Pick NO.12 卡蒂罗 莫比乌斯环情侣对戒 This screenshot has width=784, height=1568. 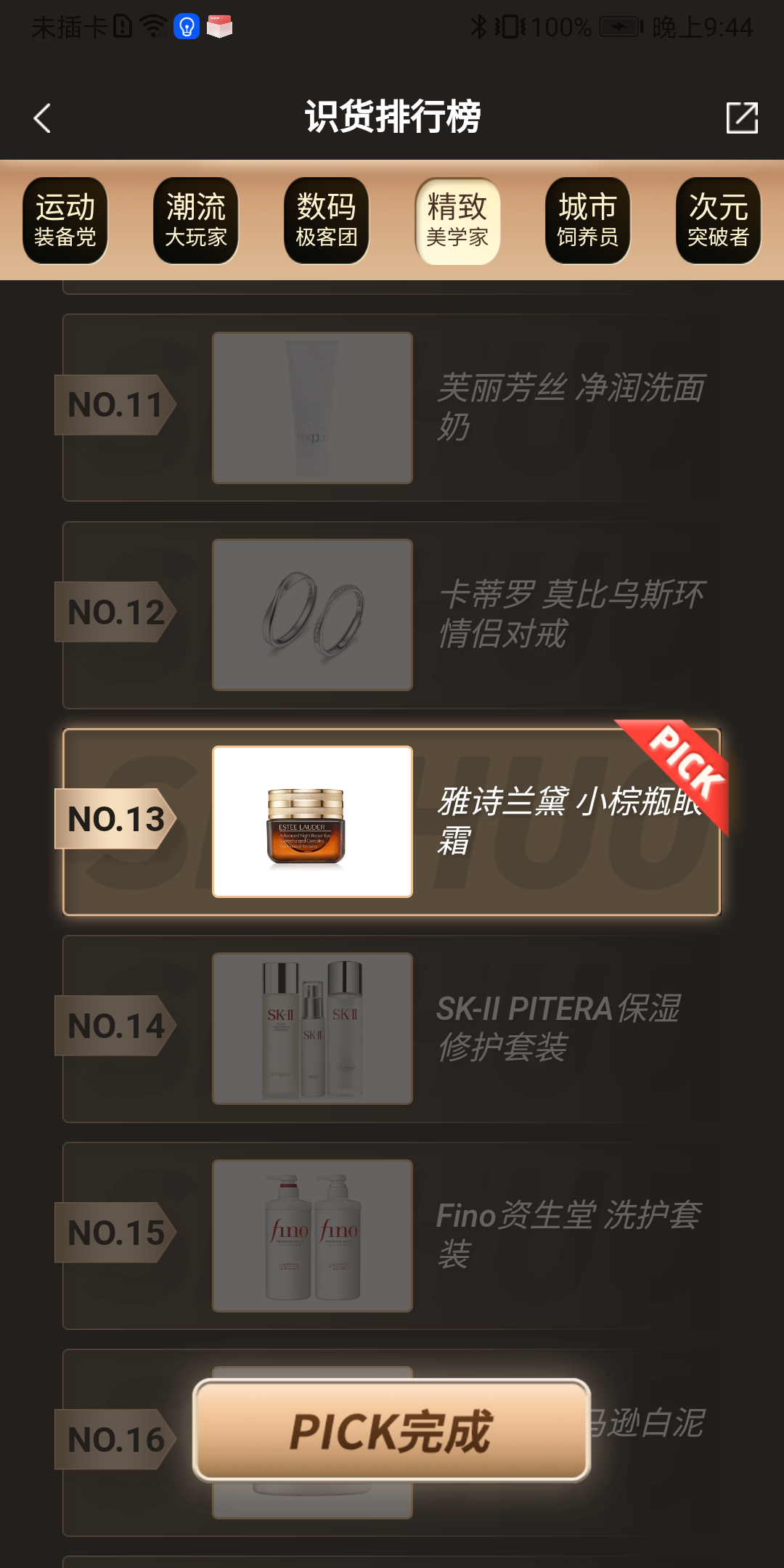(x=392, y=615)
